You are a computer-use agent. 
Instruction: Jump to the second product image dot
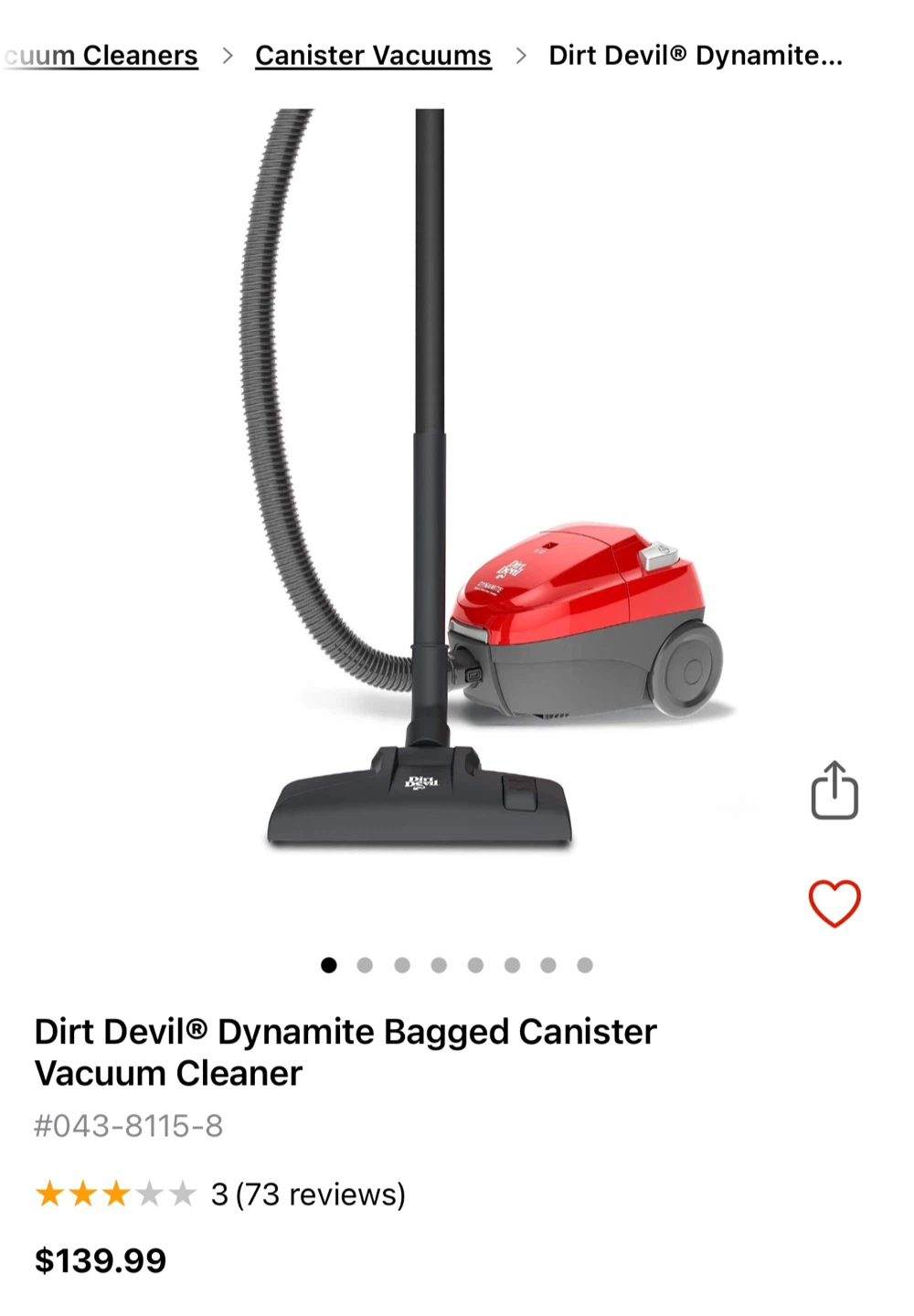click(x=365, y=965)
